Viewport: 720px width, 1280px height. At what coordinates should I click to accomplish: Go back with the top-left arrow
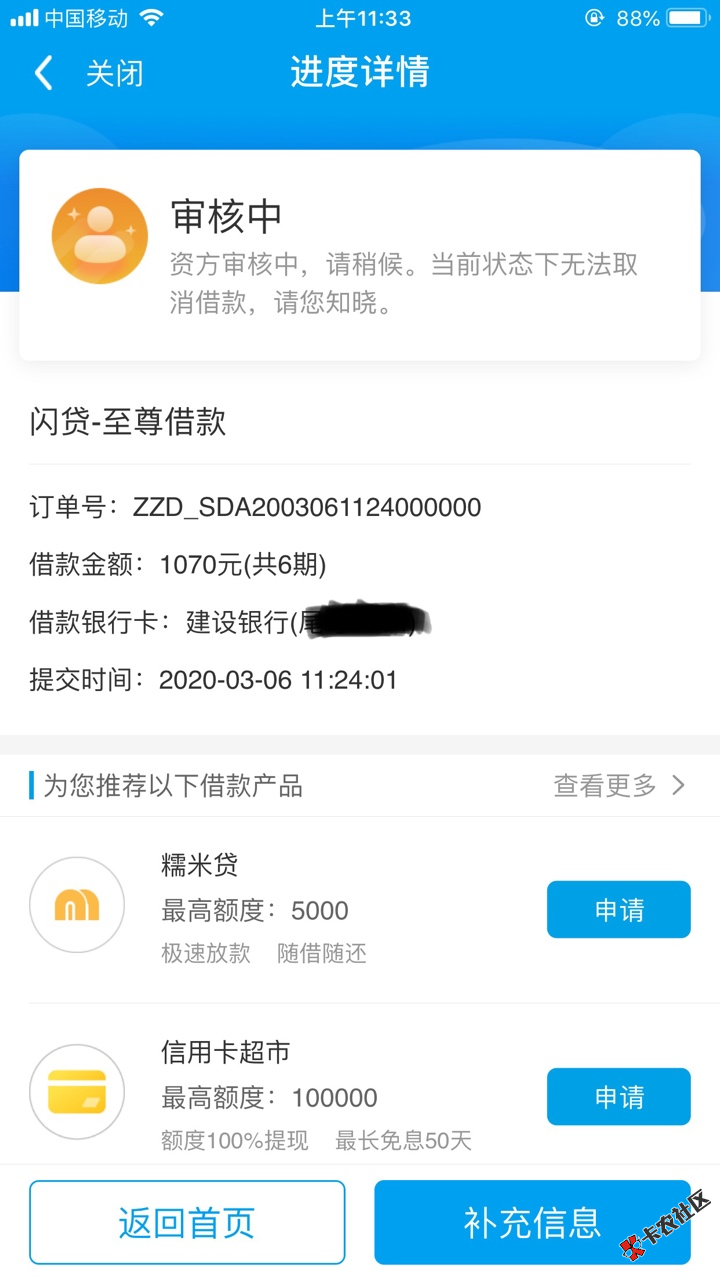coord(43,73)
